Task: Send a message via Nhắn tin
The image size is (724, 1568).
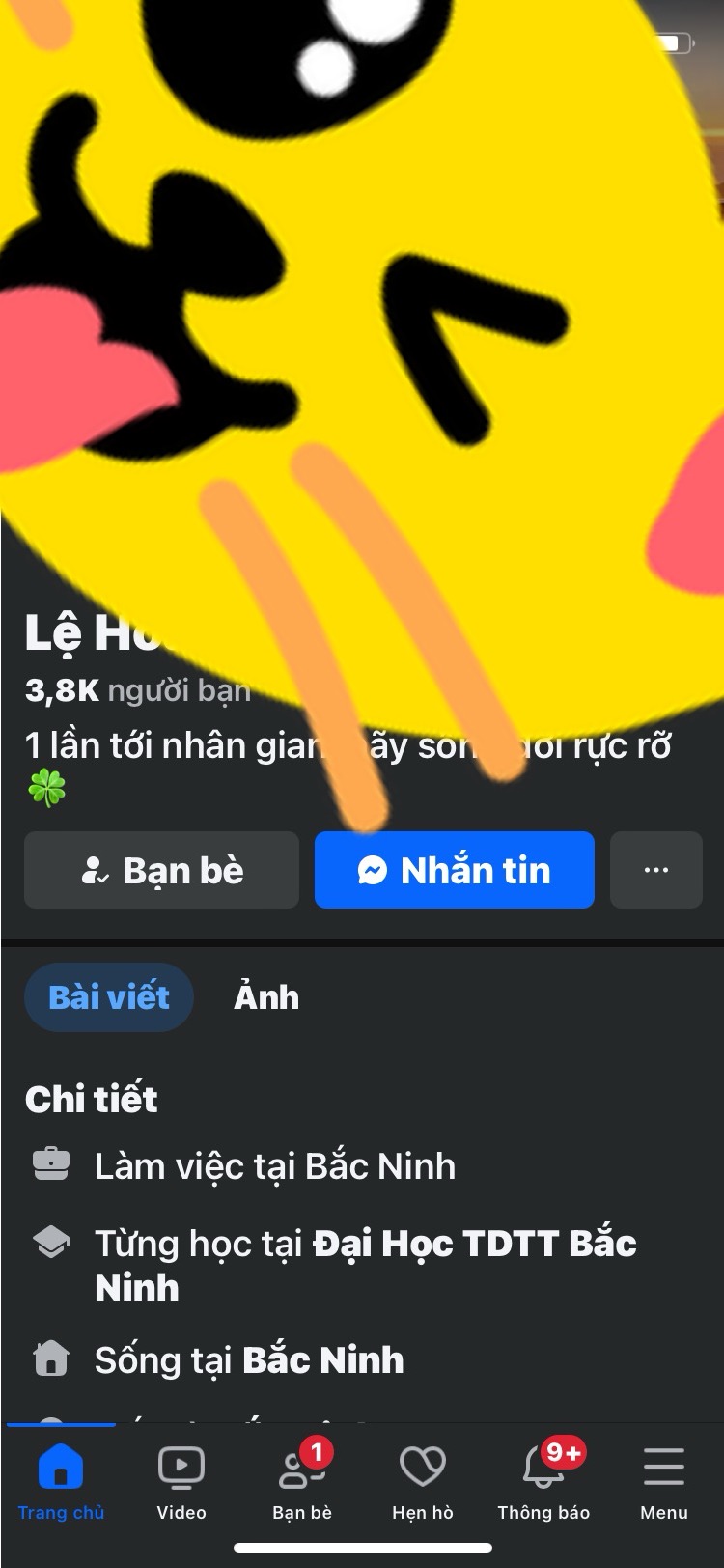Action: point(454,870)
